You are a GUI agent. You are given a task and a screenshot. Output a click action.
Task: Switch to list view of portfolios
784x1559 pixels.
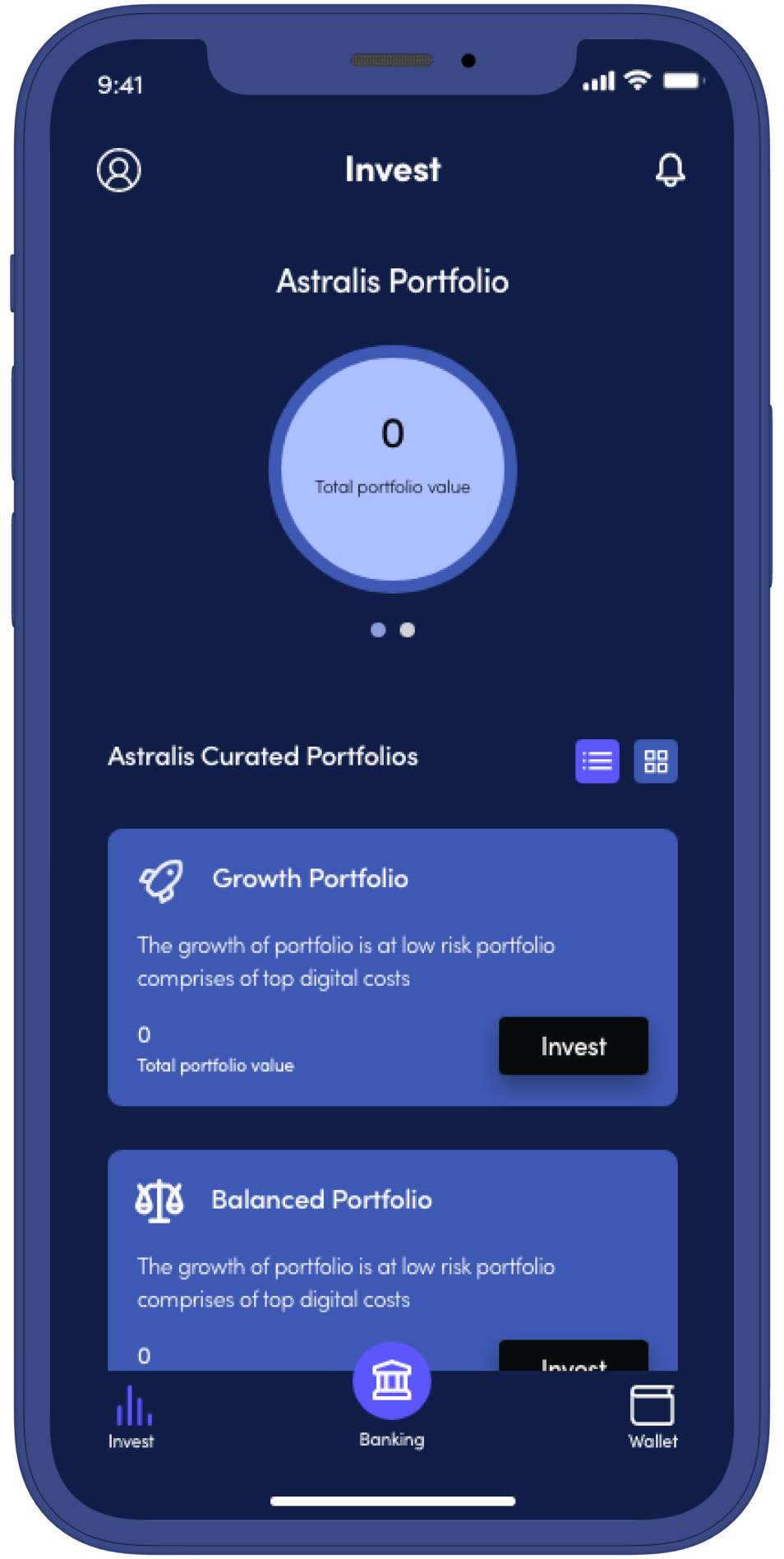pos(597,761)
